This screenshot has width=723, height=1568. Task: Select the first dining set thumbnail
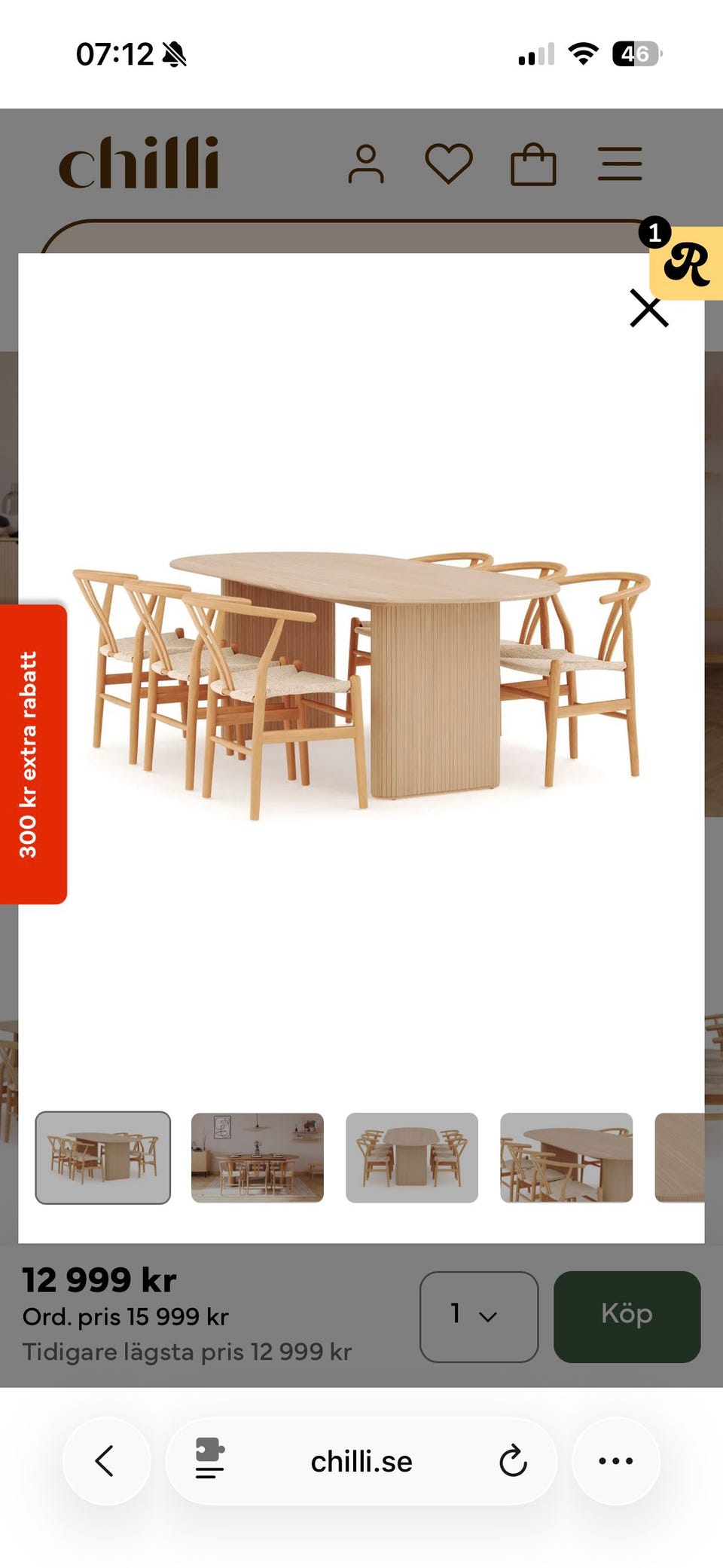(103, 1160)
